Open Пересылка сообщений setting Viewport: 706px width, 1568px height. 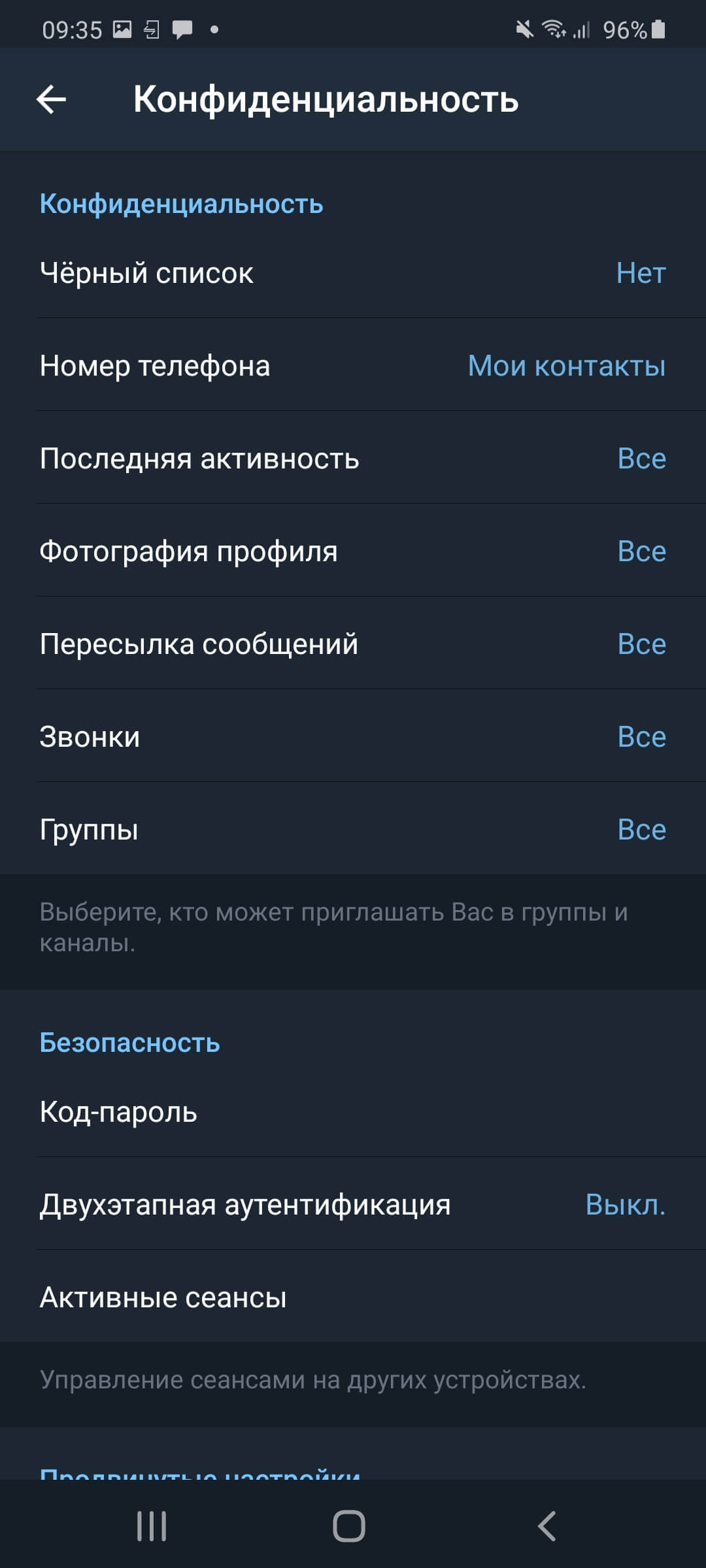[353, 644]
